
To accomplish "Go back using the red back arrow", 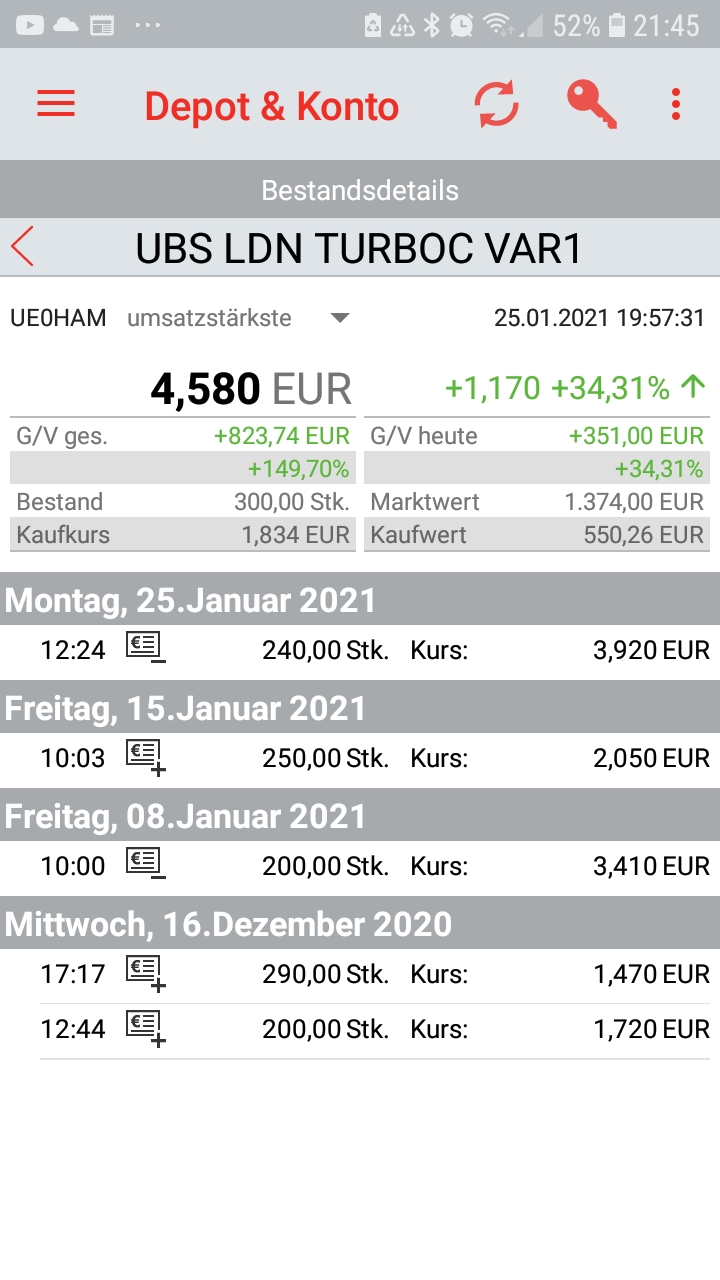I will 22,246.
